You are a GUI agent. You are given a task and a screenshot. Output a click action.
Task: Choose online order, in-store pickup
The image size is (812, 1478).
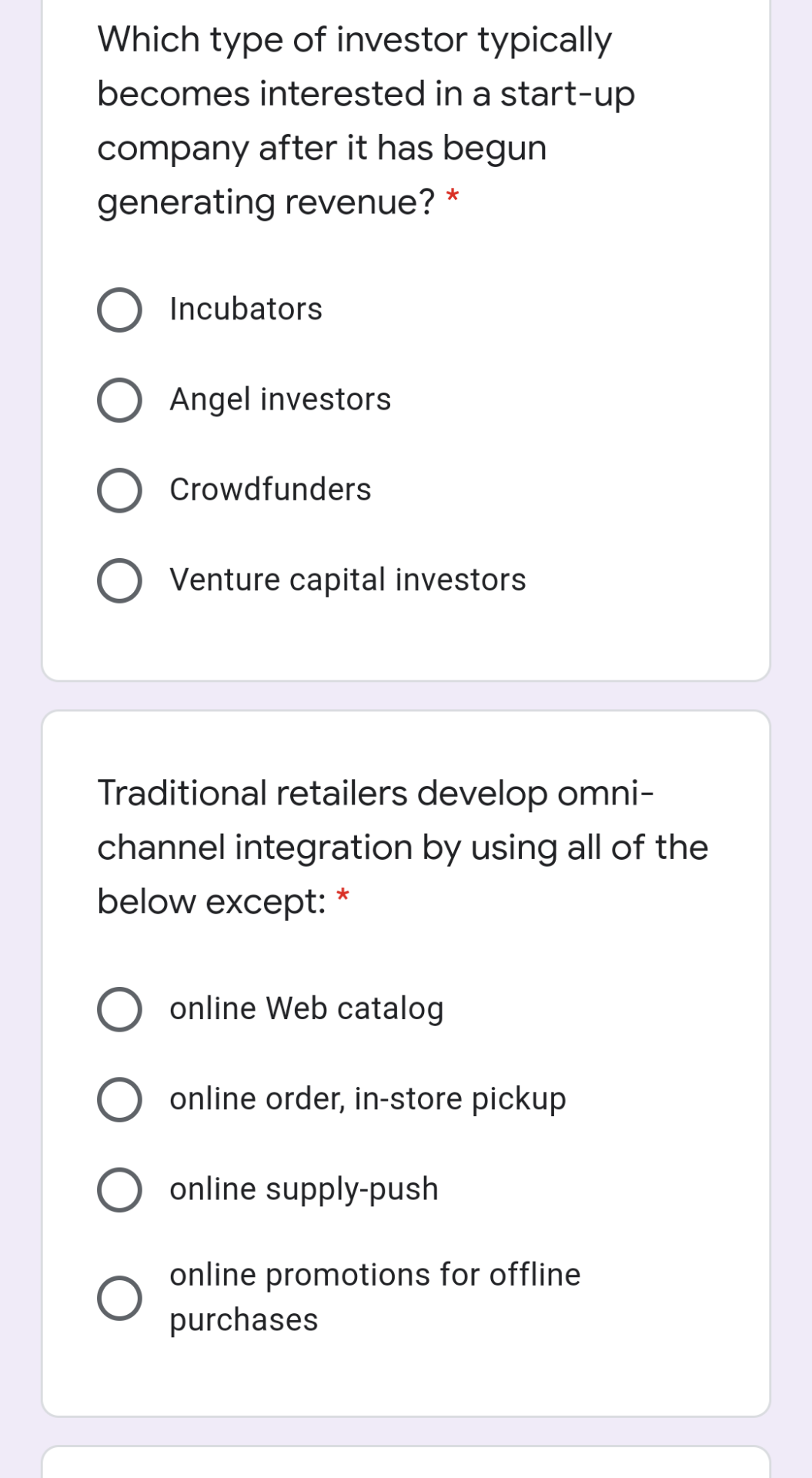coord(121,1099)
